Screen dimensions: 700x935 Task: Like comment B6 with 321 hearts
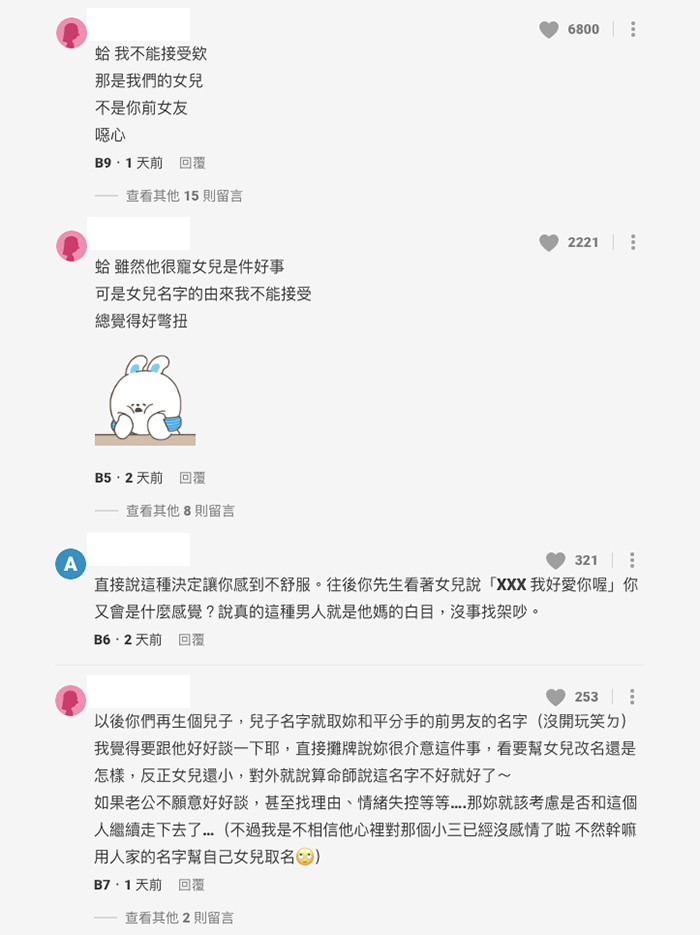[x=556, y=561]
